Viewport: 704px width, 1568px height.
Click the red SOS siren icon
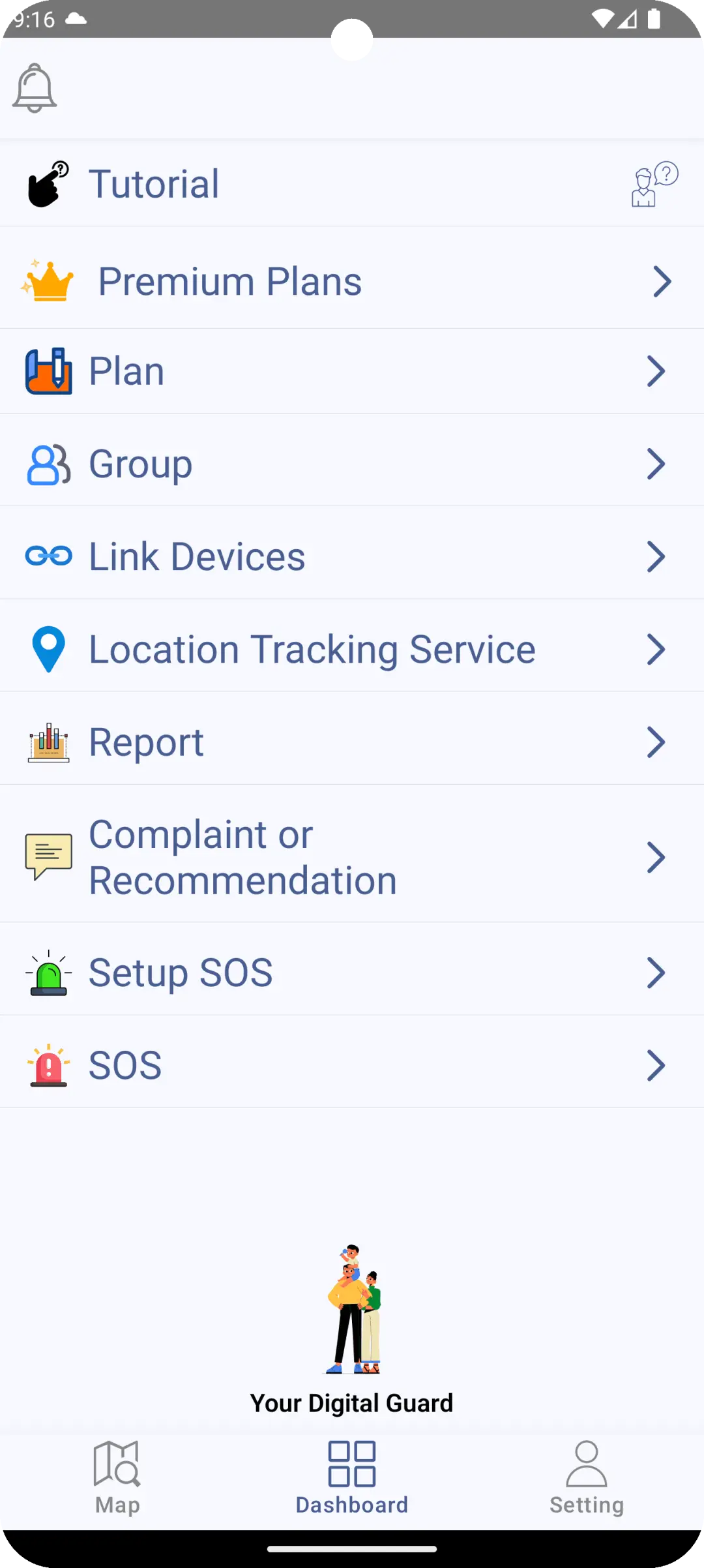(x=48, y=1063)
